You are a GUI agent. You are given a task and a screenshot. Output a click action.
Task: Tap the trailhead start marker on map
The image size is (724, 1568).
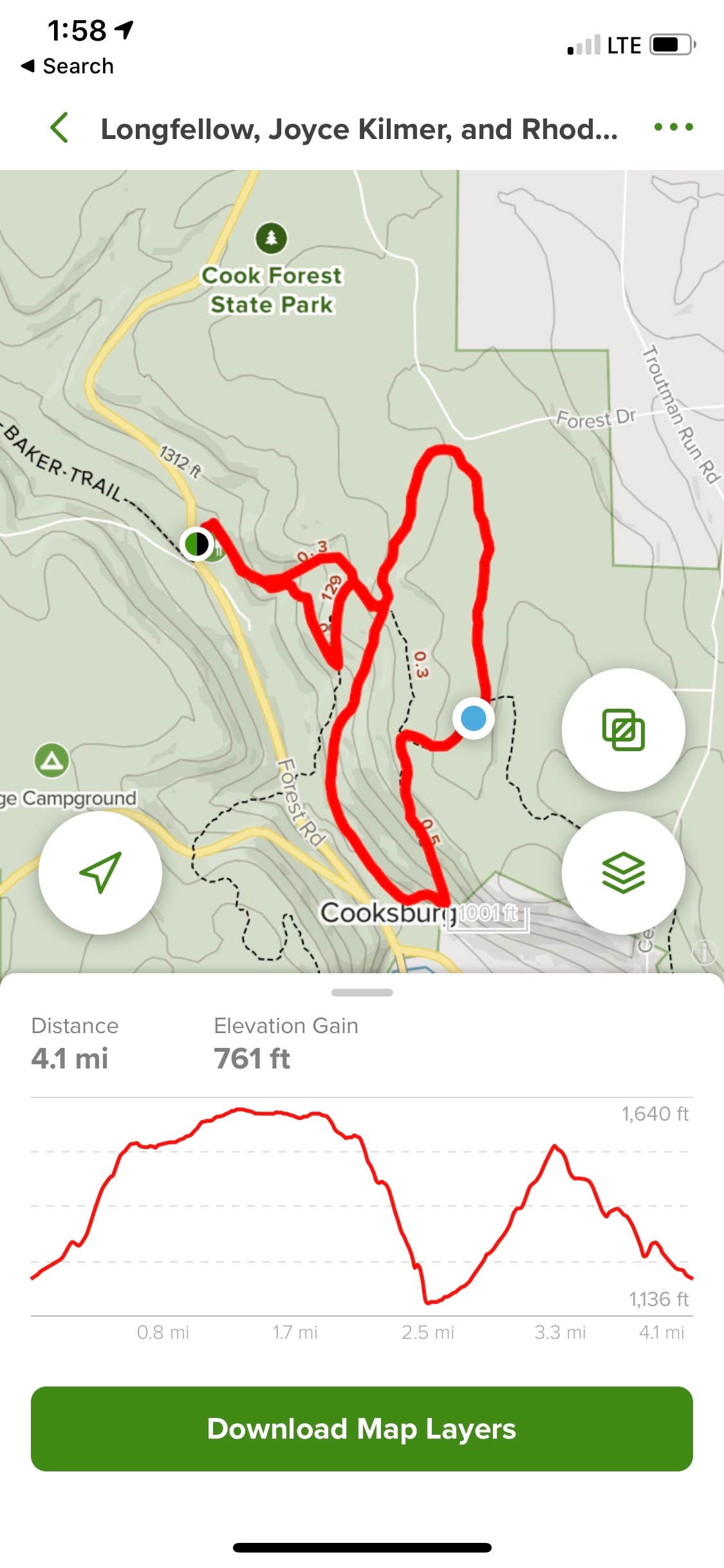click(196, 544)
